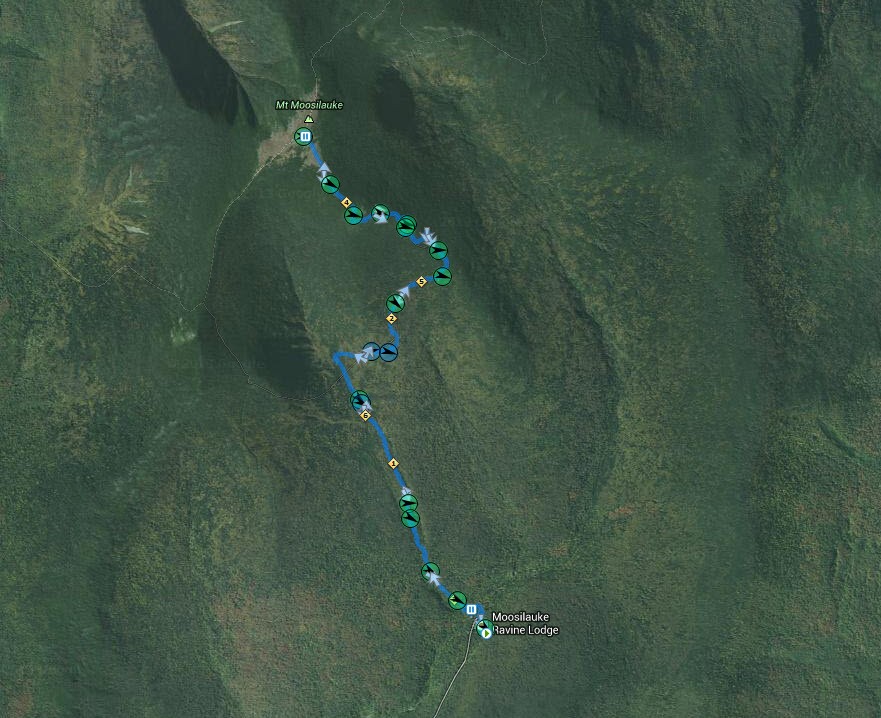Select the mile 2 waypoint marker

[391, 318]
